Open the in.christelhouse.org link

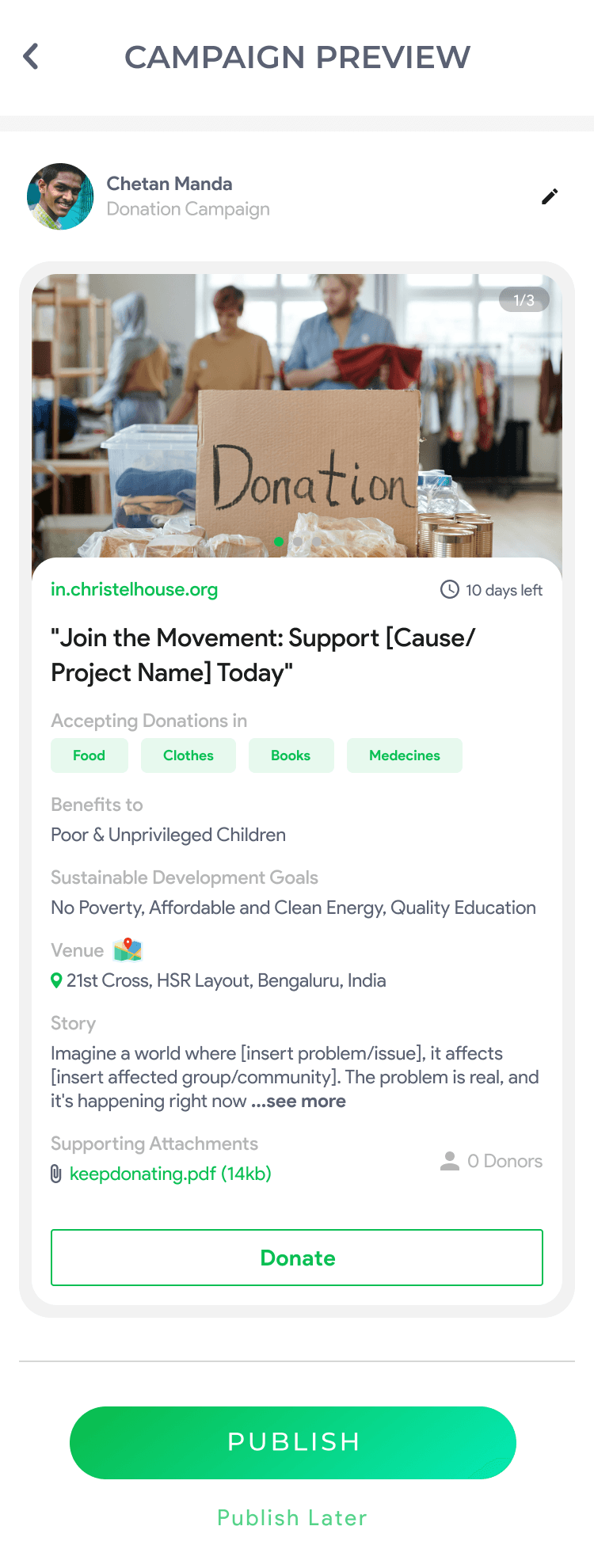point(134,589)
